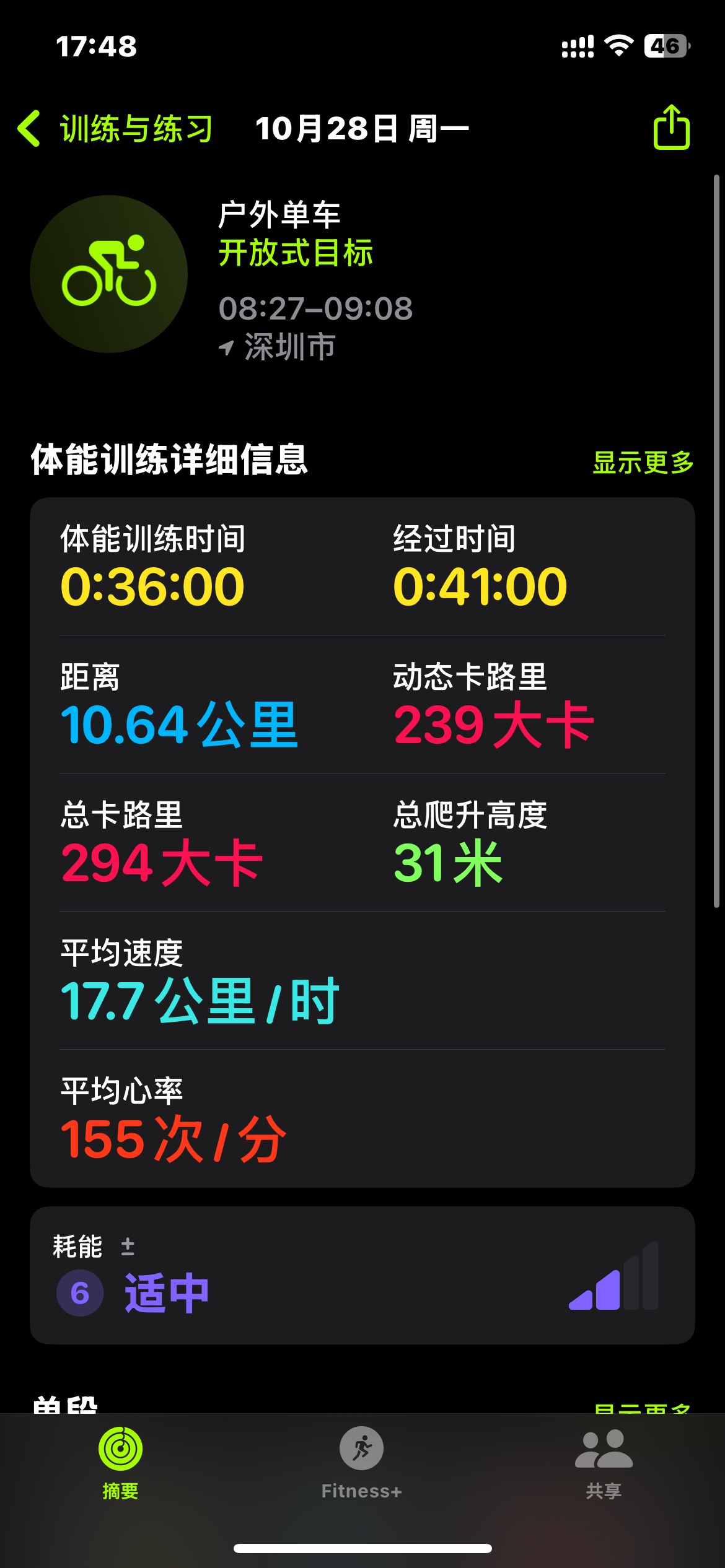Switch to the 摘要 tab
The height and width of the screenshot is (1568, 725).
click(x=120, y=1463)
